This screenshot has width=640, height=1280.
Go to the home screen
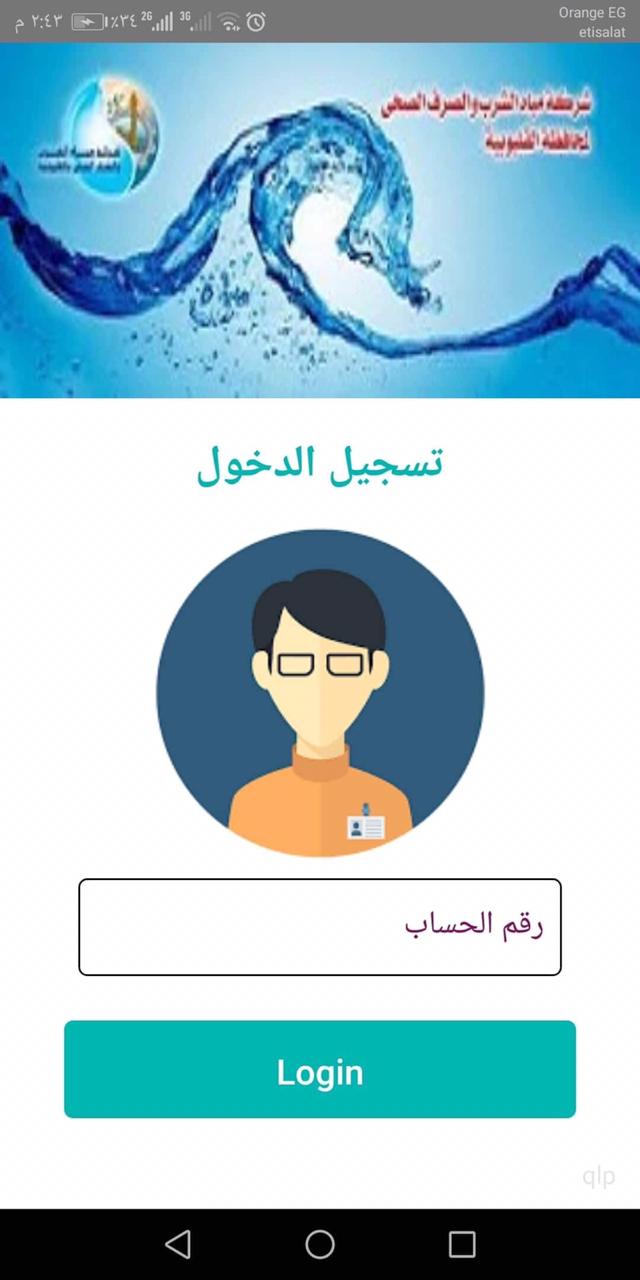tap(320, 1244)
